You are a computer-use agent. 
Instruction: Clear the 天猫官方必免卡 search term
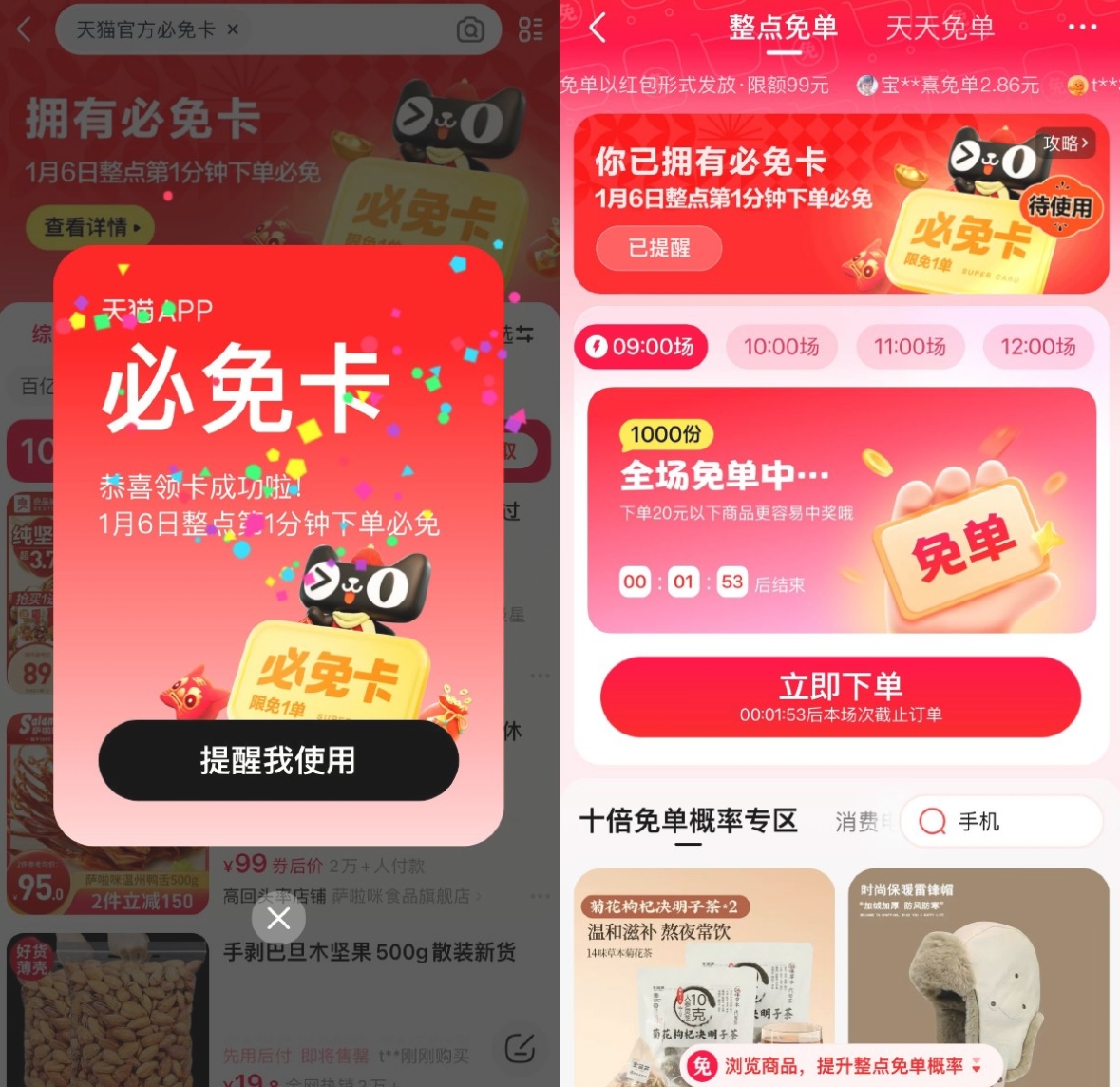[x=233, y=30]
